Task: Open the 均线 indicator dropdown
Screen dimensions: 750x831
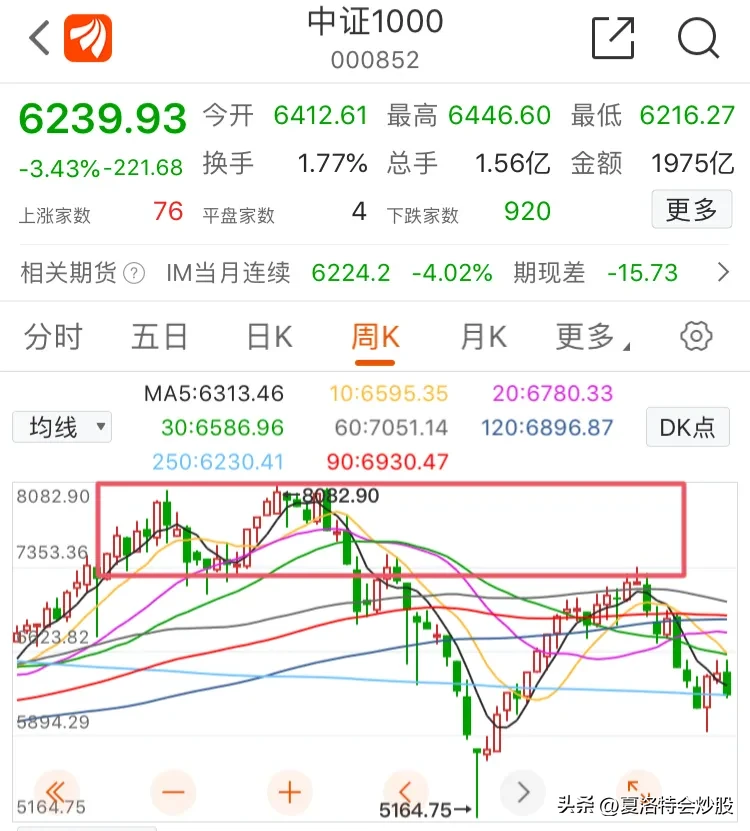Action: (62, 428)
